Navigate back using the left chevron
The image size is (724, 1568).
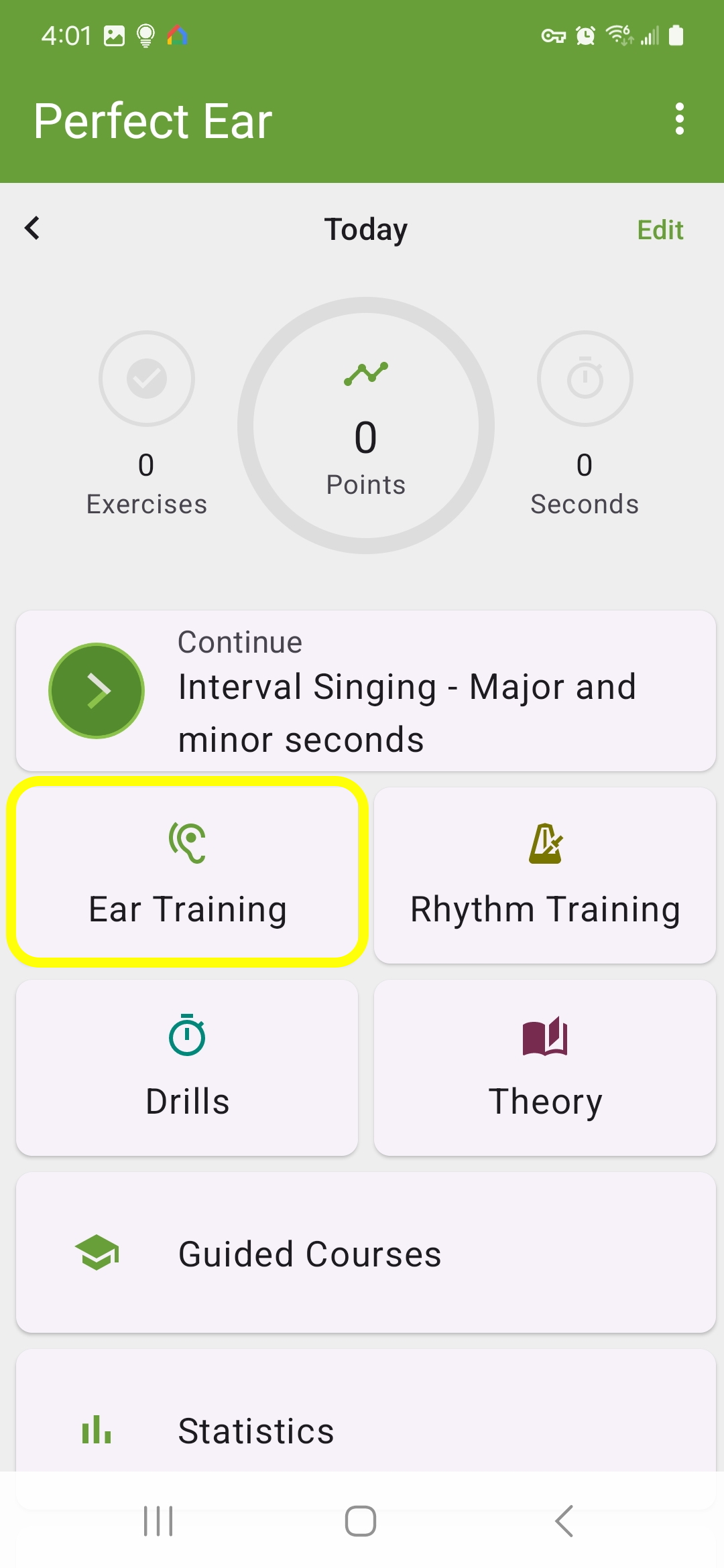tap(33, 228)
